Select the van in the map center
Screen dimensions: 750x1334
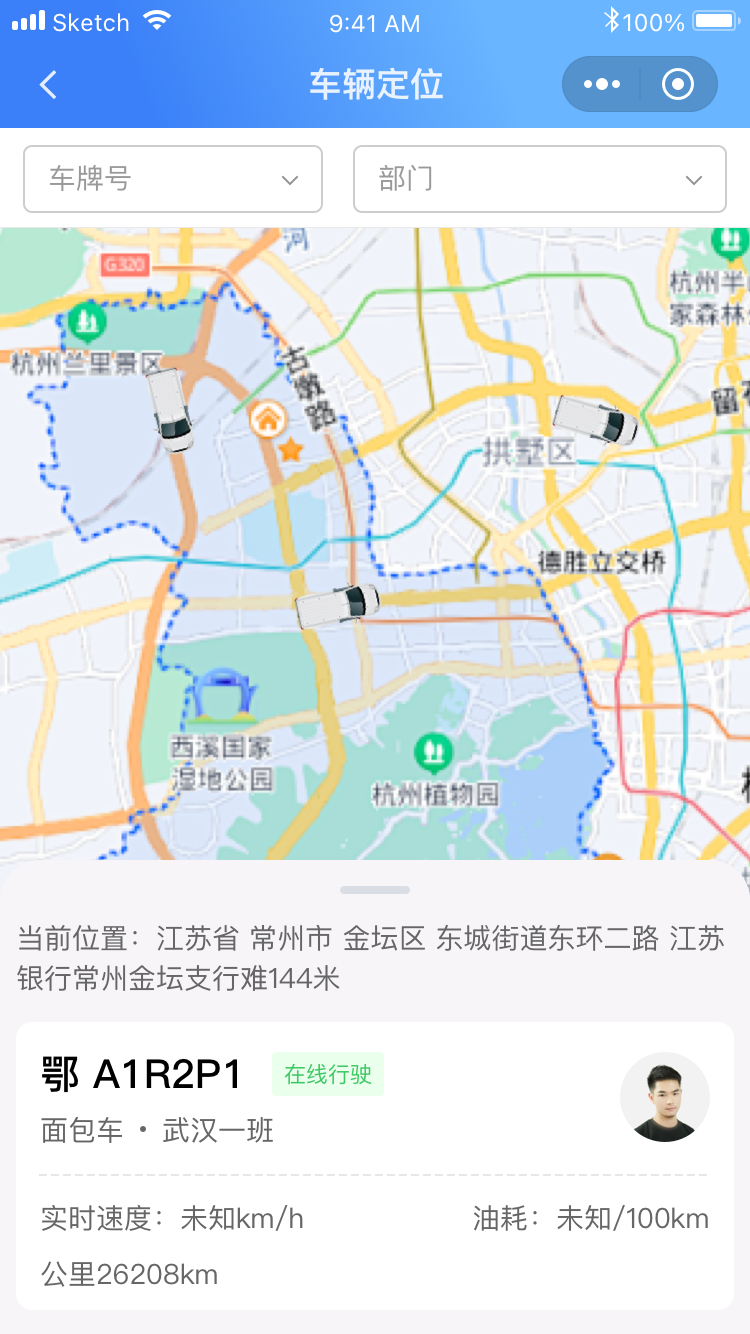338,606
